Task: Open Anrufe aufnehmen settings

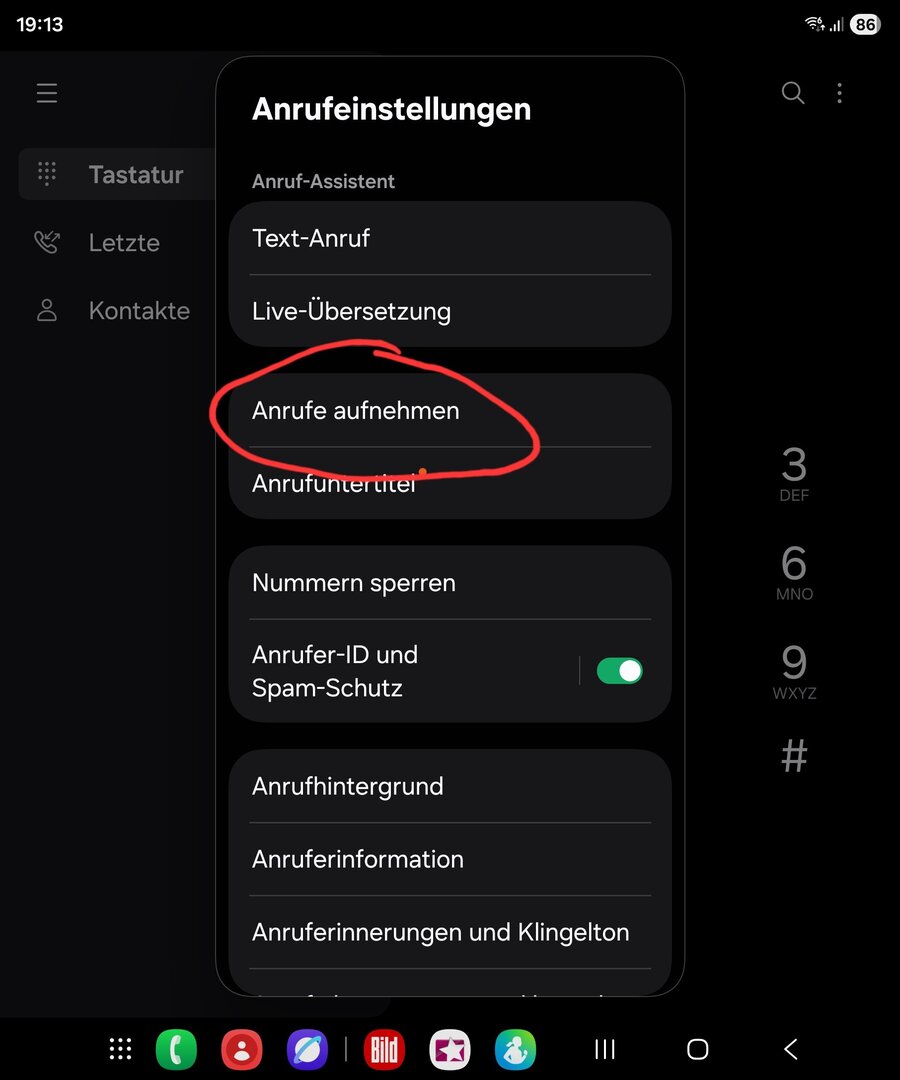Action: [x=450, y=411]
